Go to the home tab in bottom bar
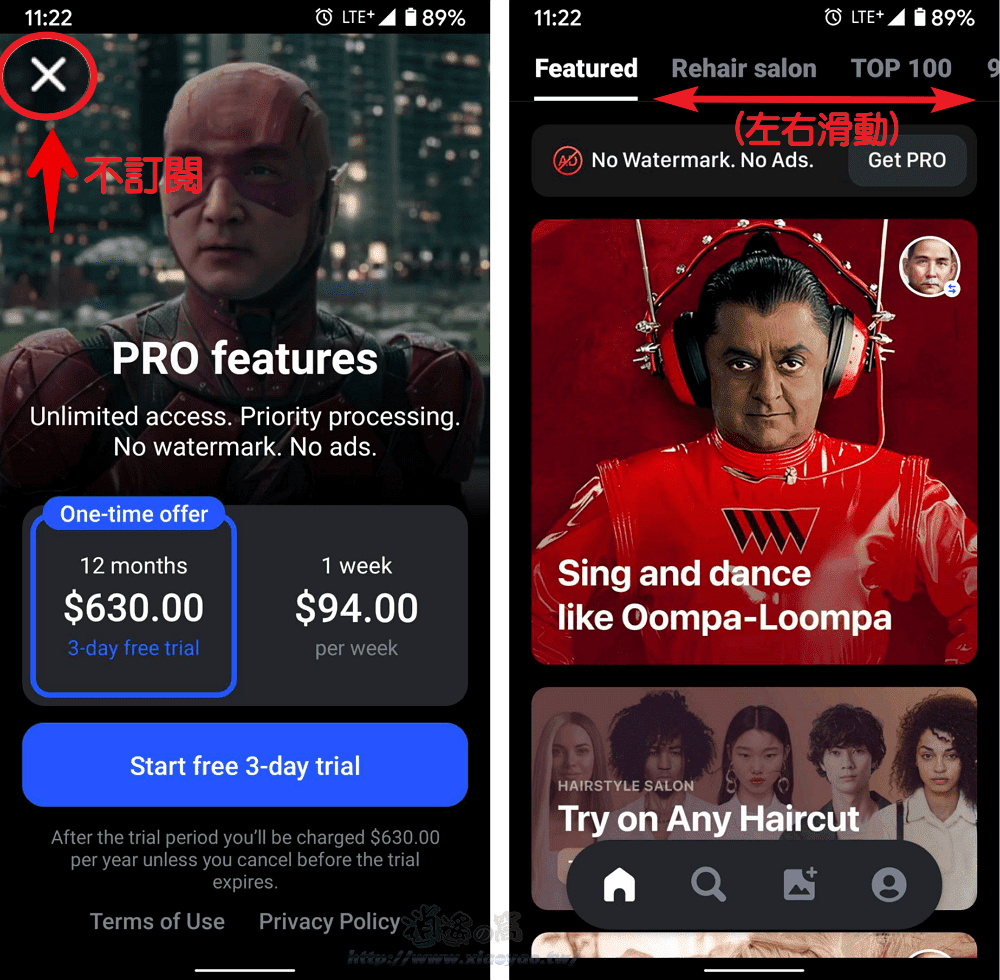1000x980 pixels. coord(619,885)
